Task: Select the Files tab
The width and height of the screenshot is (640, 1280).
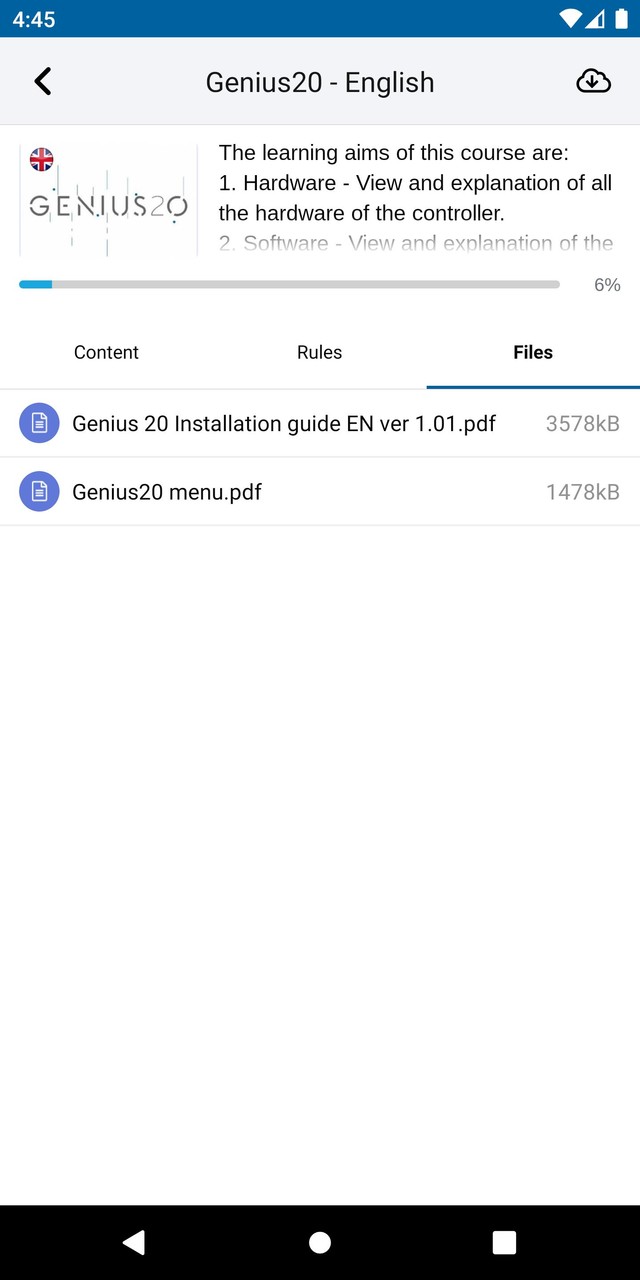Action: click(533, 352)
